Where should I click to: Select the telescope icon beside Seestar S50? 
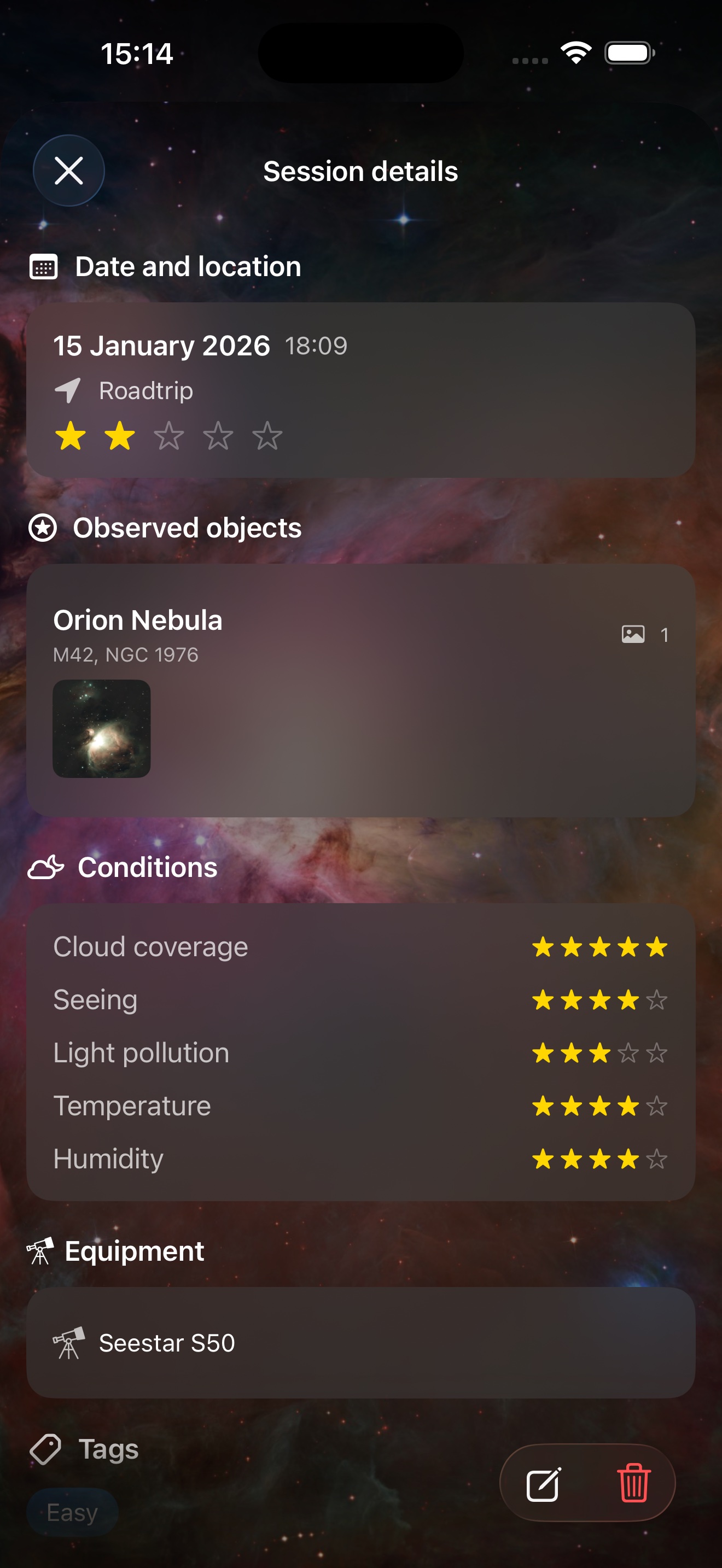click(69, 1343)
